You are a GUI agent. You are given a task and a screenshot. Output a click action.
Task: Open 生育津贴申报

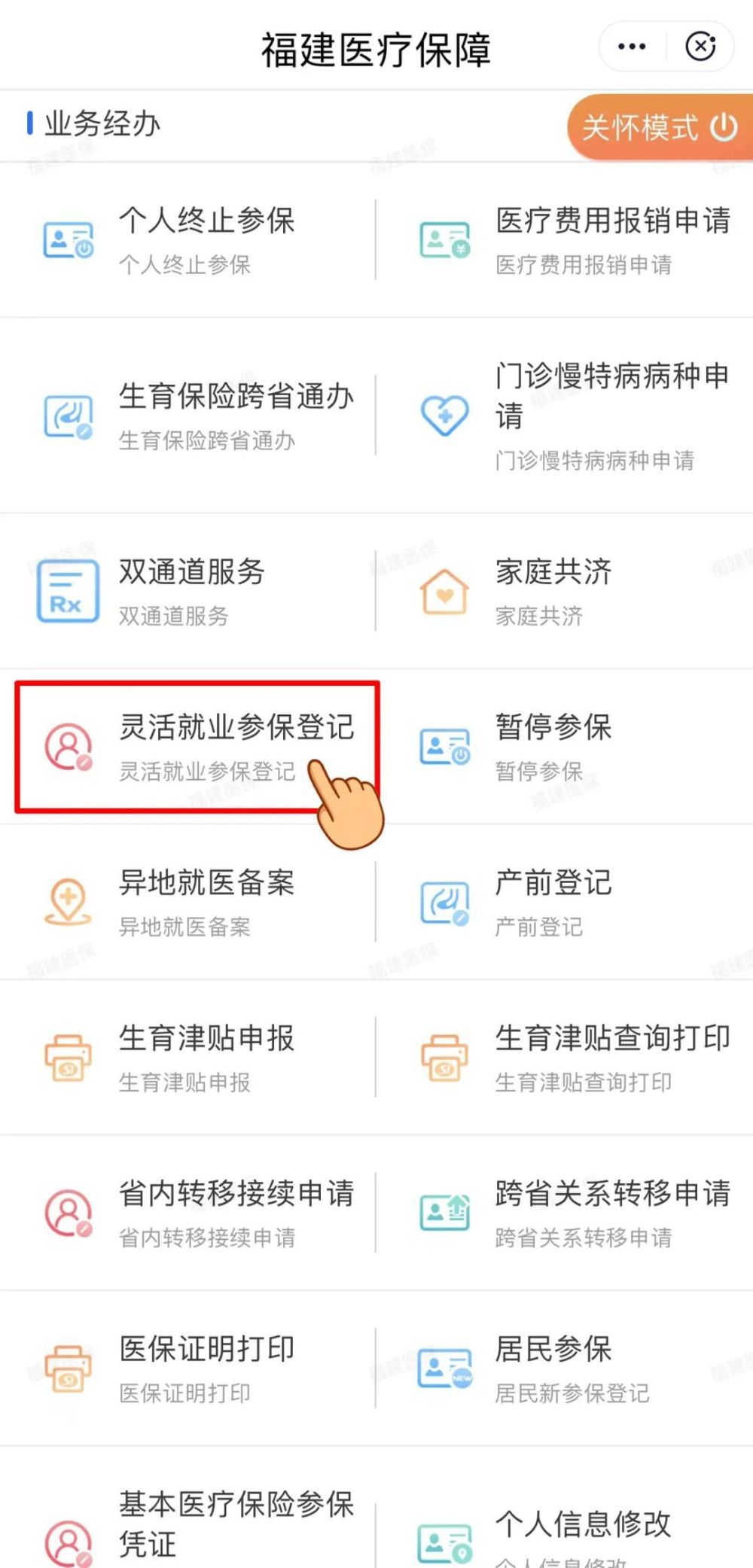pos(188,1058)
